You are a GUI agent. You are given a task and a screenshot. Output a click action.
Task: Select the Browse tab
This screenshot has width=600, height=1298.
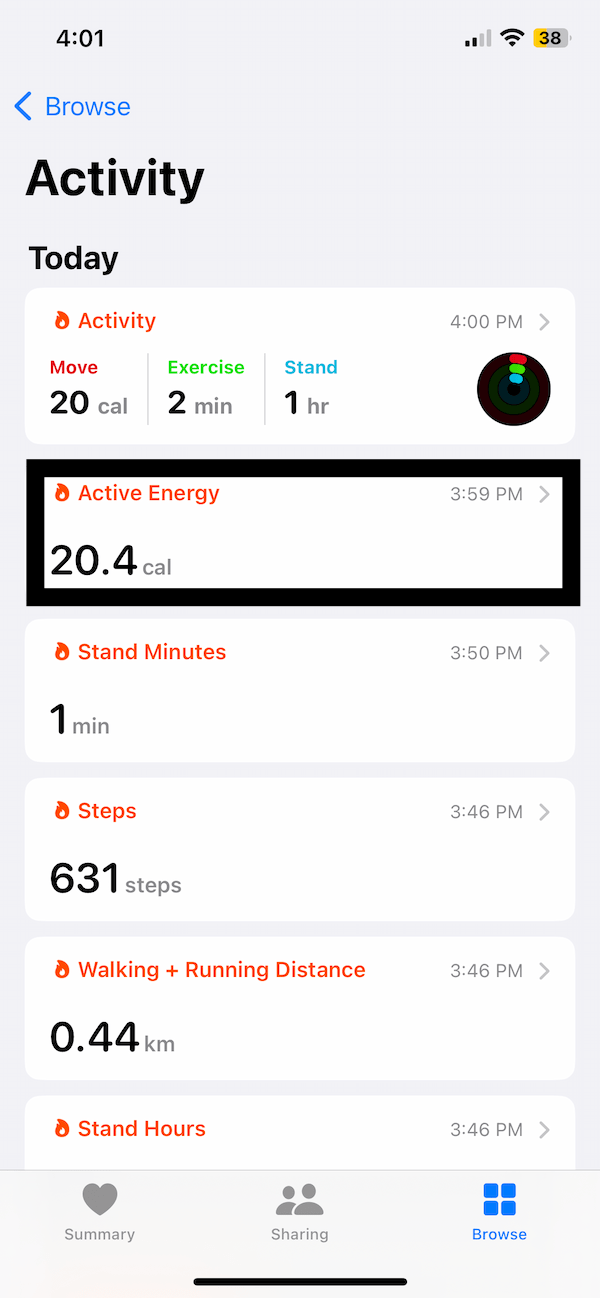(x=499, y=1211)
